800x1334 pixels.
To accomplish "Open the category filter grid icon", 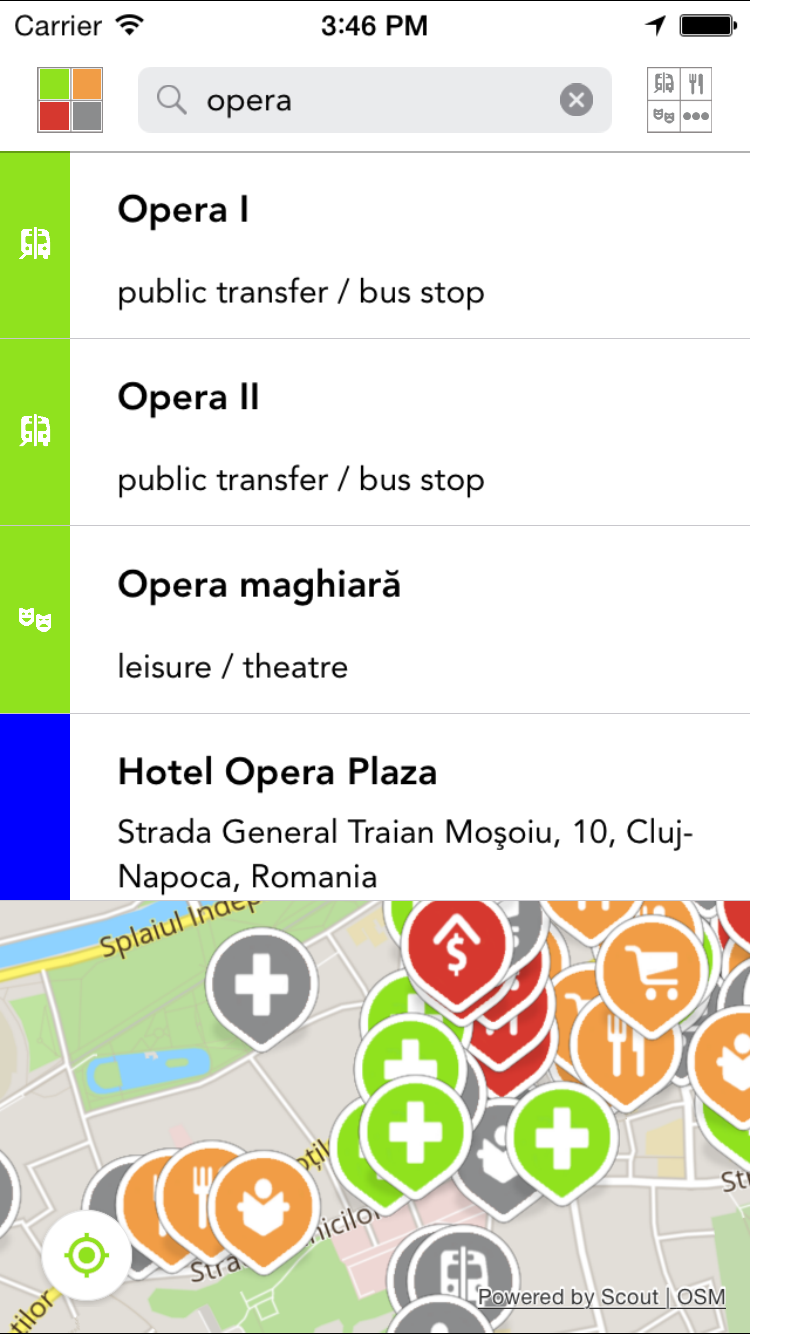I will 680,100.
